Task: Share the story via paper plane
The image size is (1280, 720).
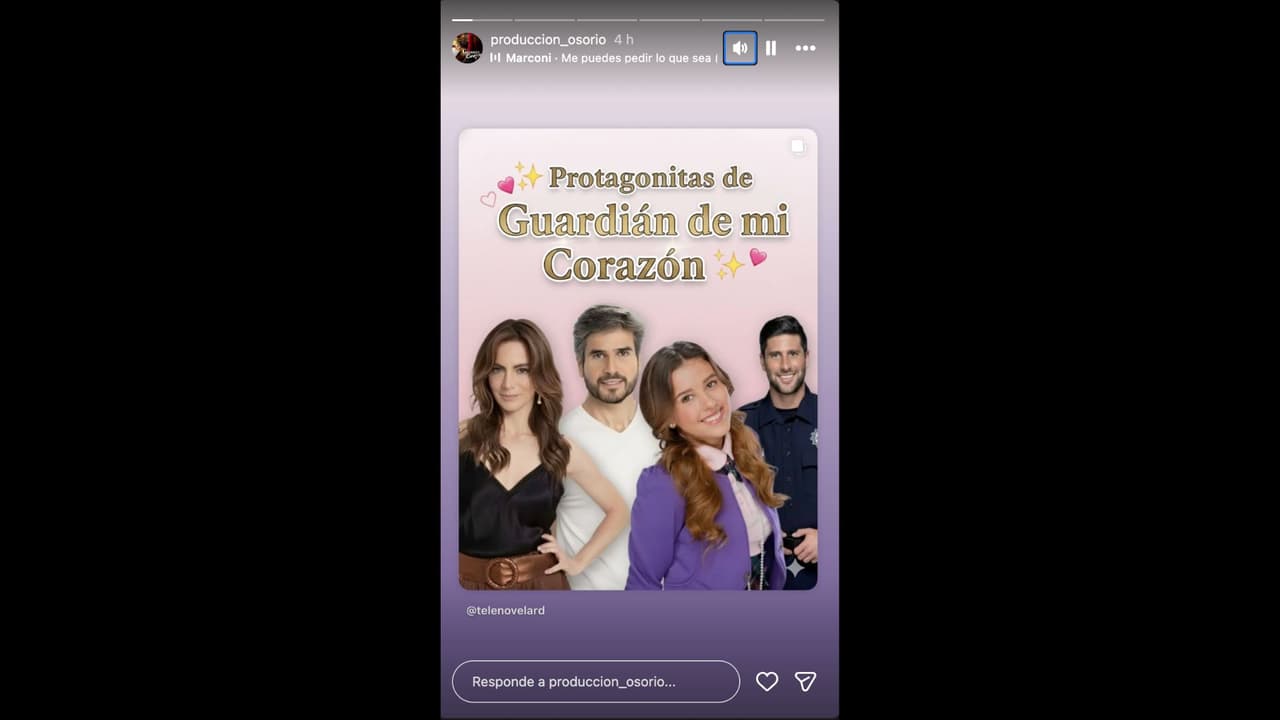Action: coord(805,681)
